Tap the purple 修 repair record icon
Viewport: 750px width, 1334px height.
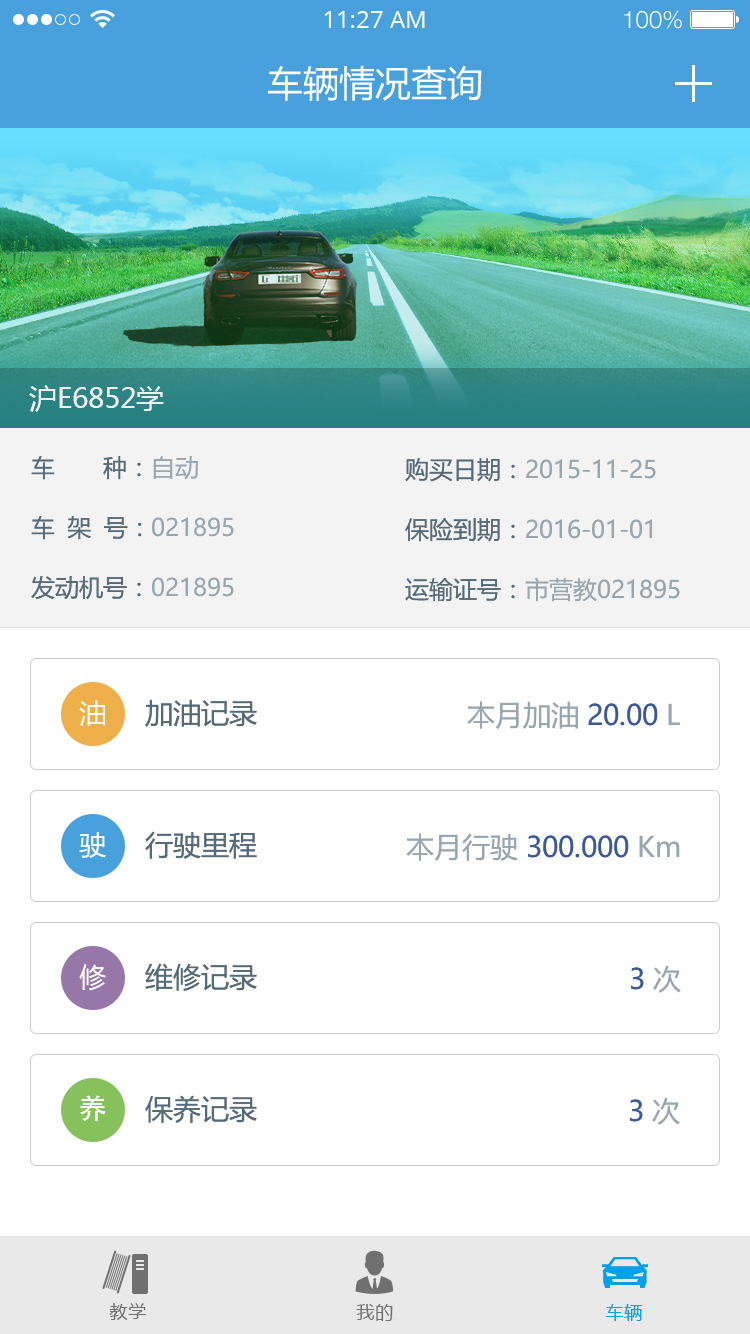[x=92, y=978]
